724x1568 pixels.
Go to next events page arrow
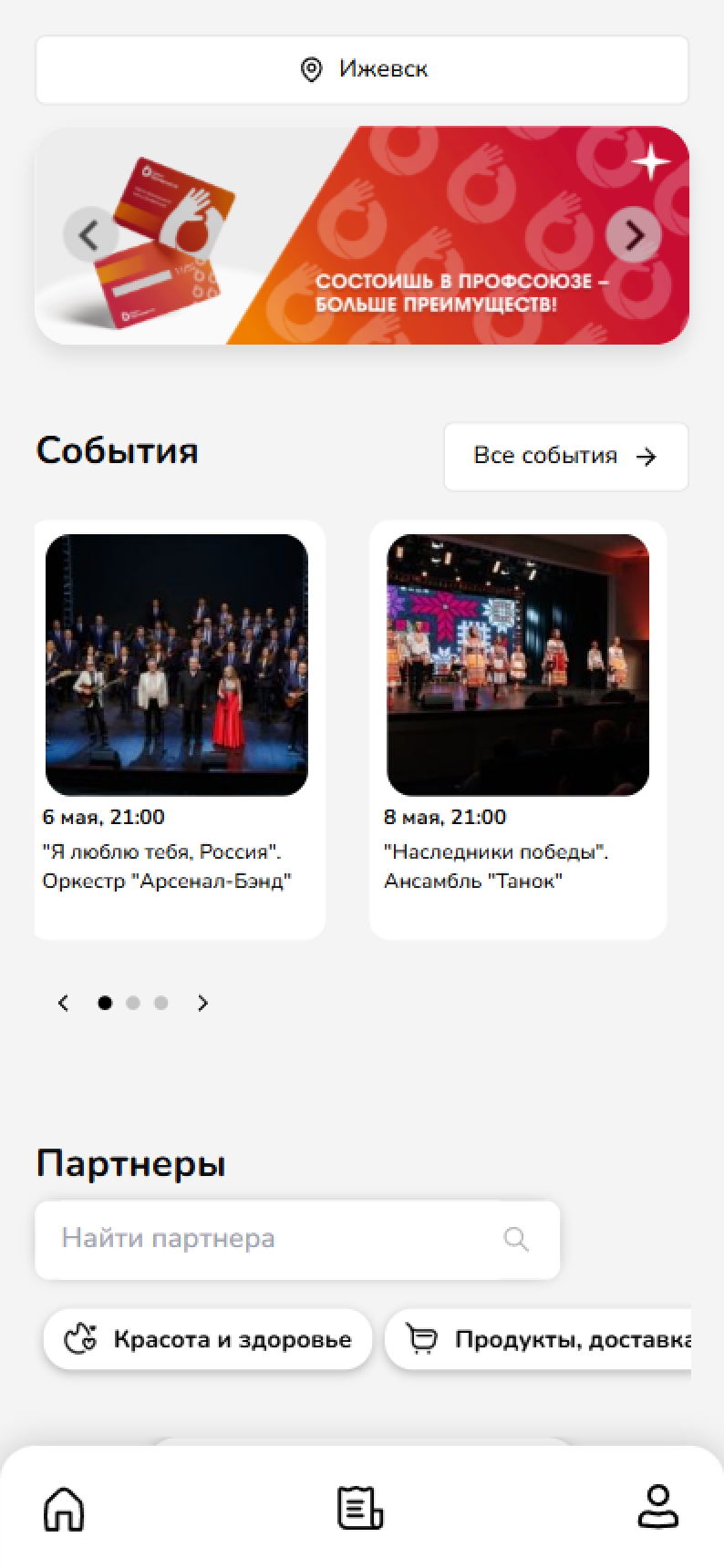pos(202,1003)
